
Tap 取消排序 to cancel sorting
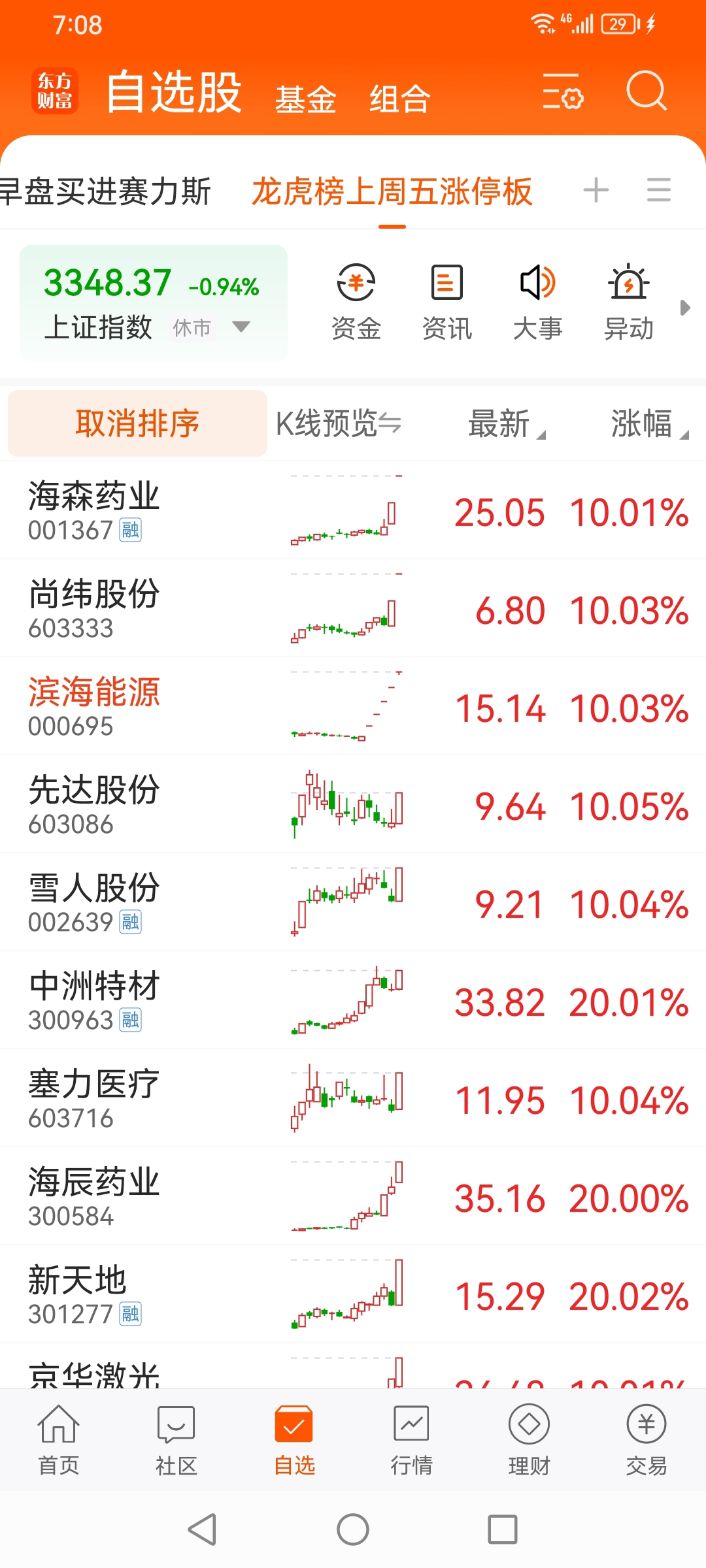point(137,423)
